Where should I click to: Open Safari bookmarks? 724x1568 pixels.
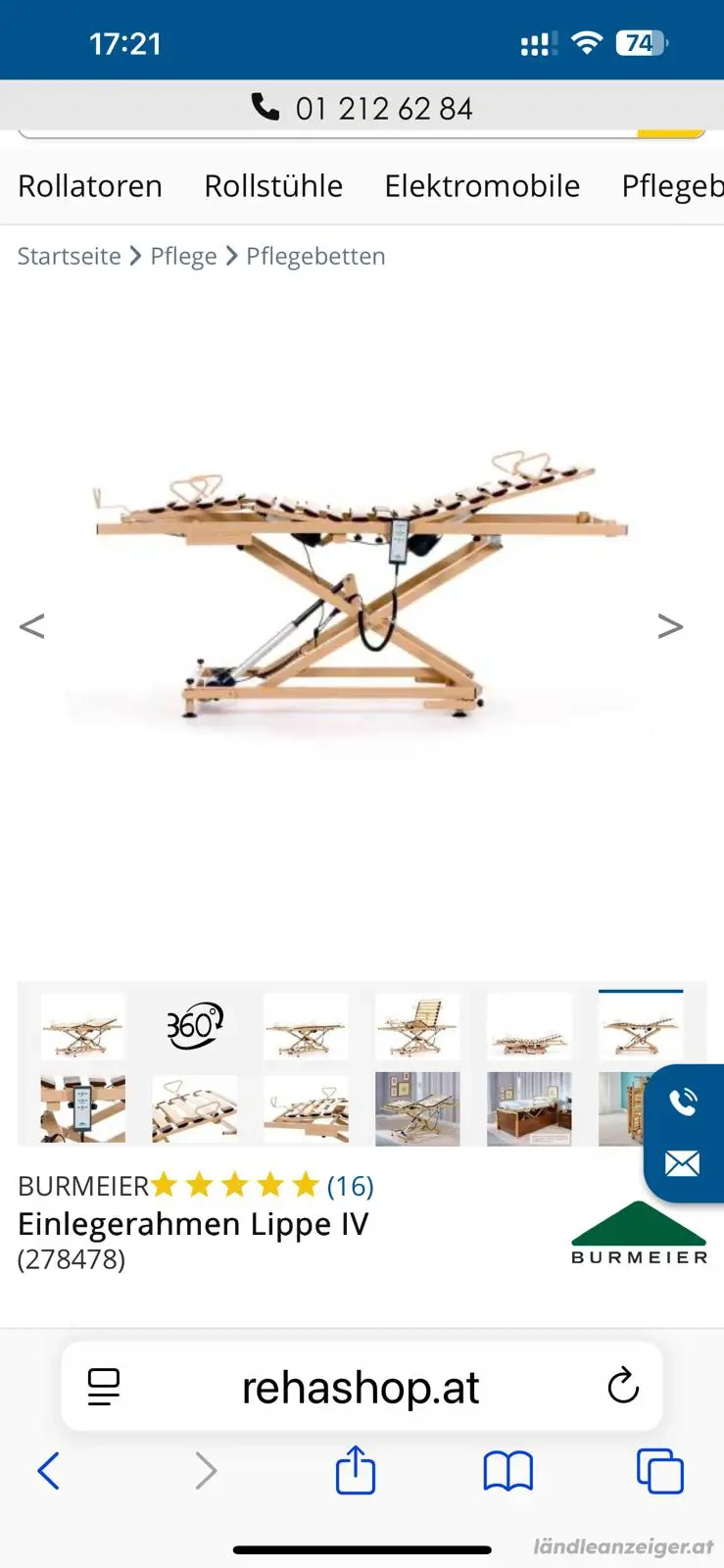pyautogui.click(x=507, y=1471)
